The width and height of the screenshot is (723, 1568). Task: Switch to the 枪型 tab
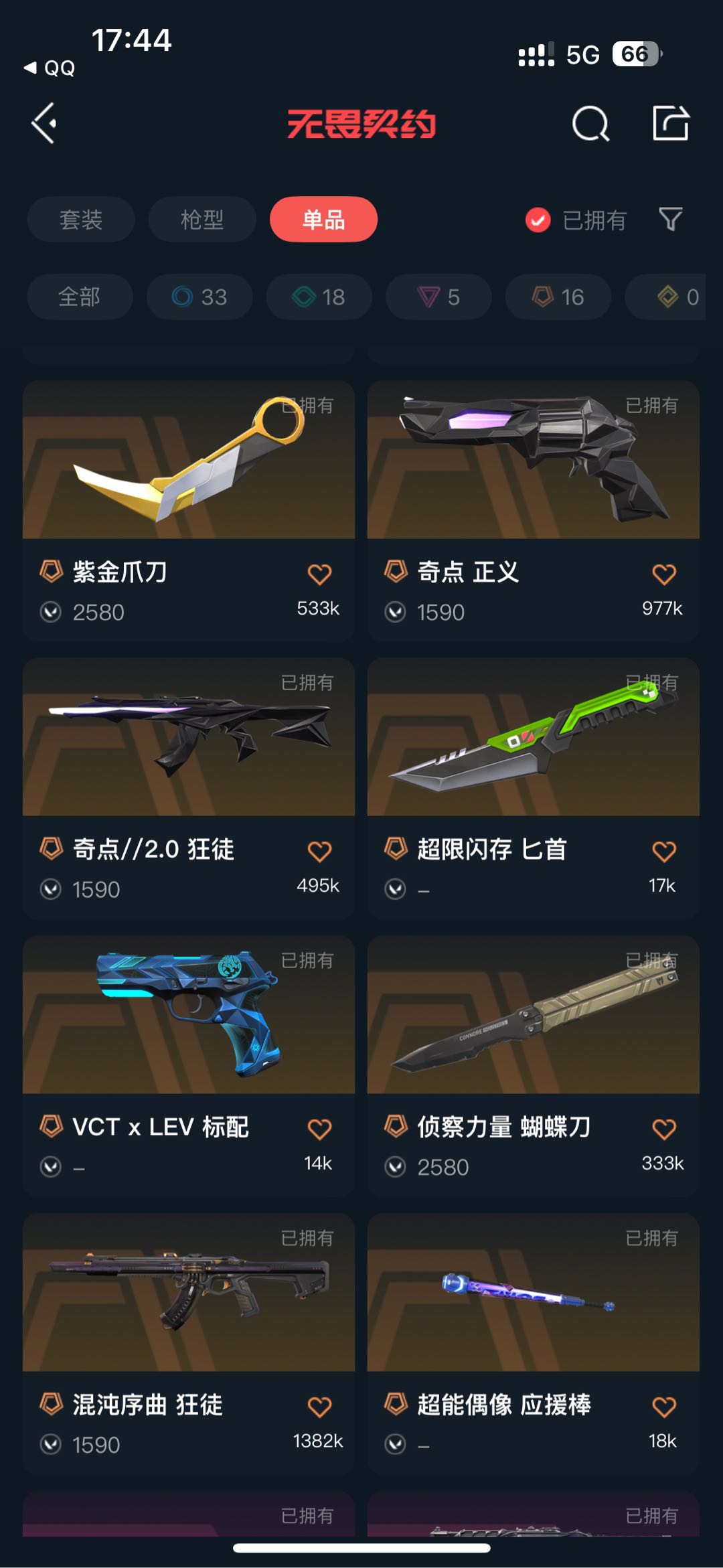click(202, 220)
